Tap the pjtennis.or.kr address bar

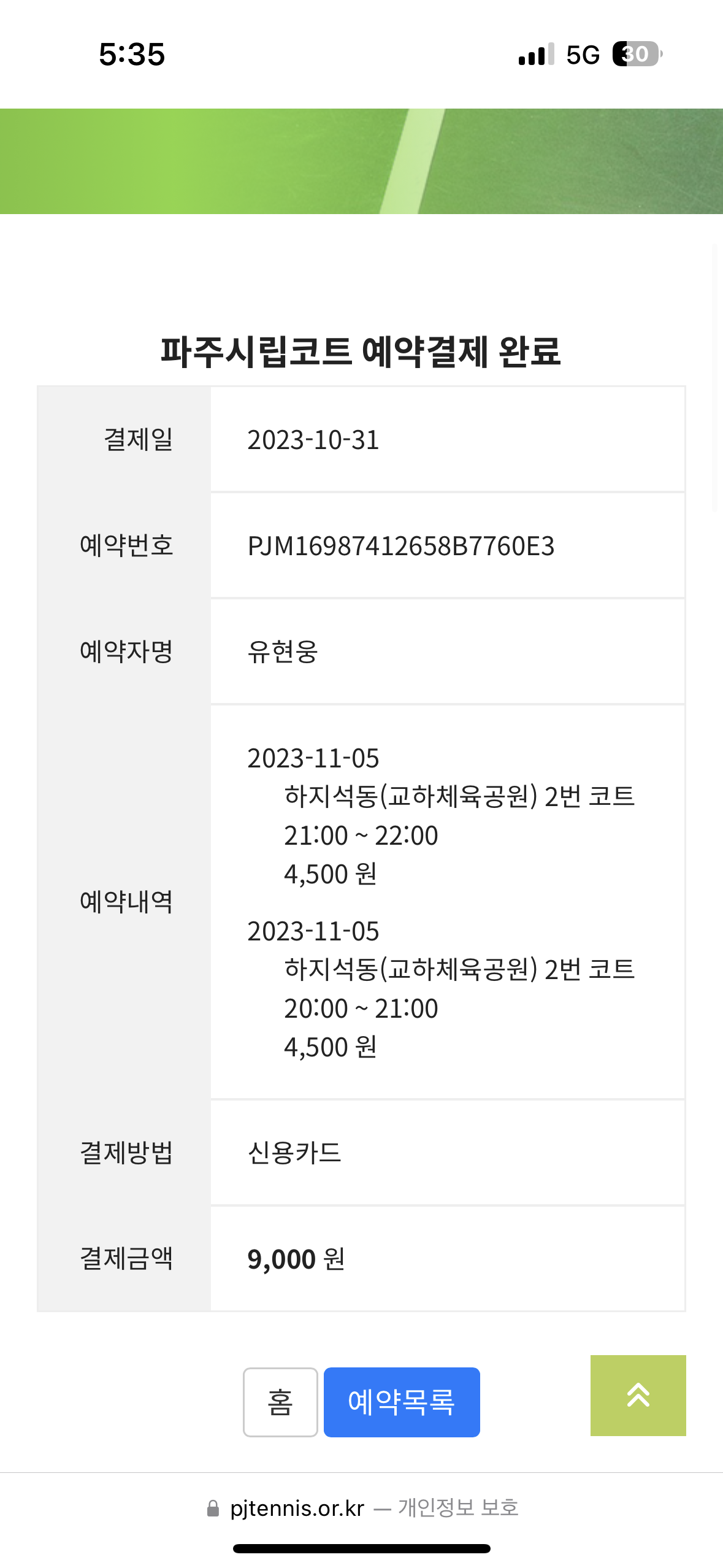coord(362,1507)
